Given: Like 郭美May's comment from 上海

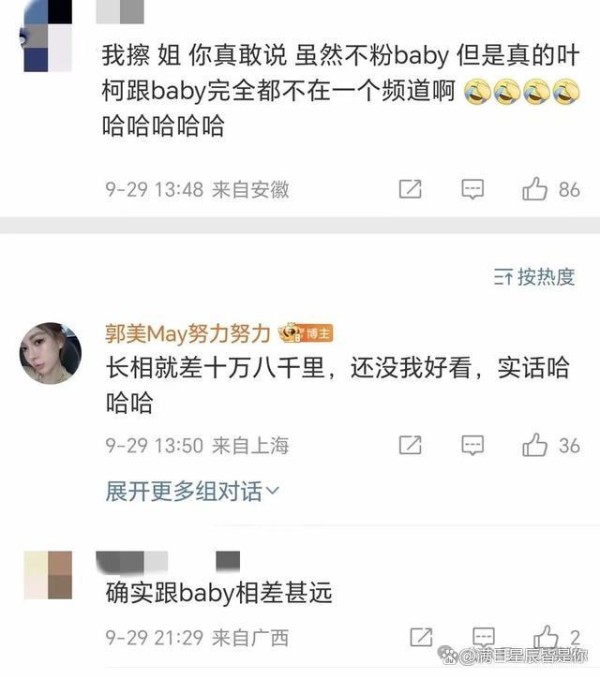Looking at the screenshot, I should 535,444.
